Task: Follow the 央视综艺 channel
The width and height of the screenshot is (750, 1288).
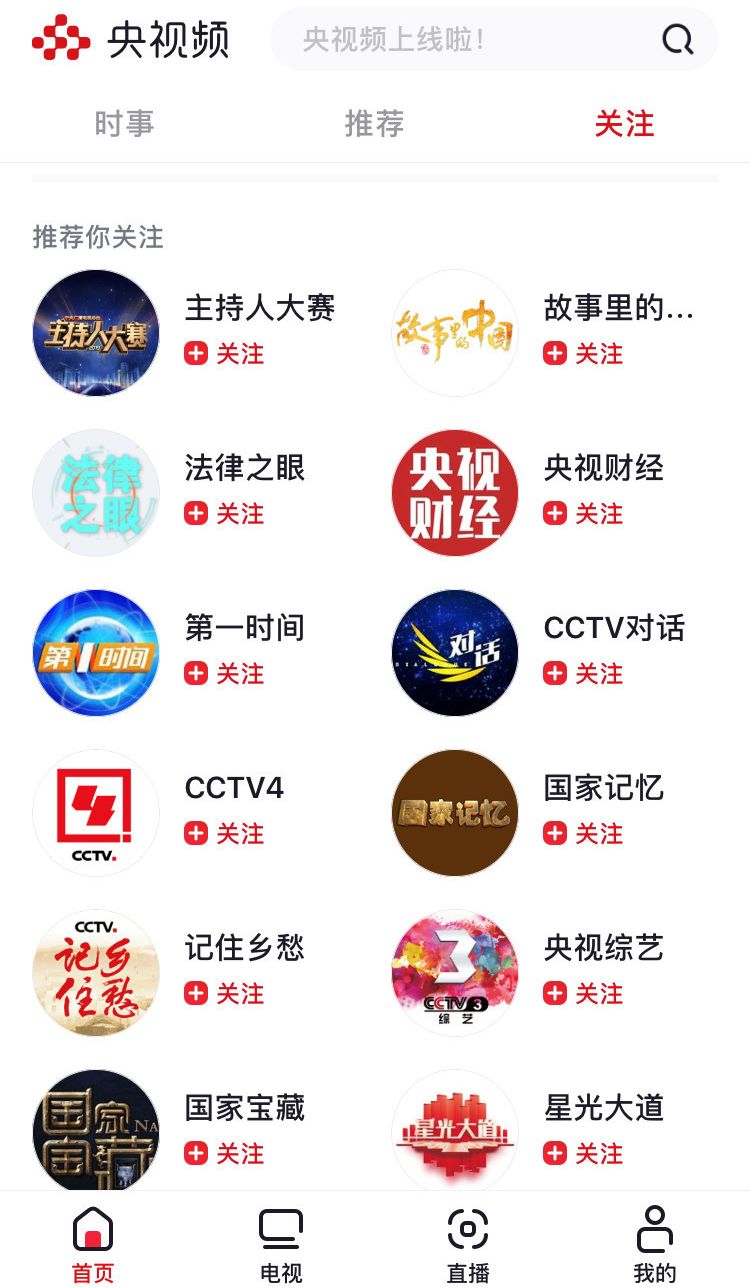Action: pos(584,994)
